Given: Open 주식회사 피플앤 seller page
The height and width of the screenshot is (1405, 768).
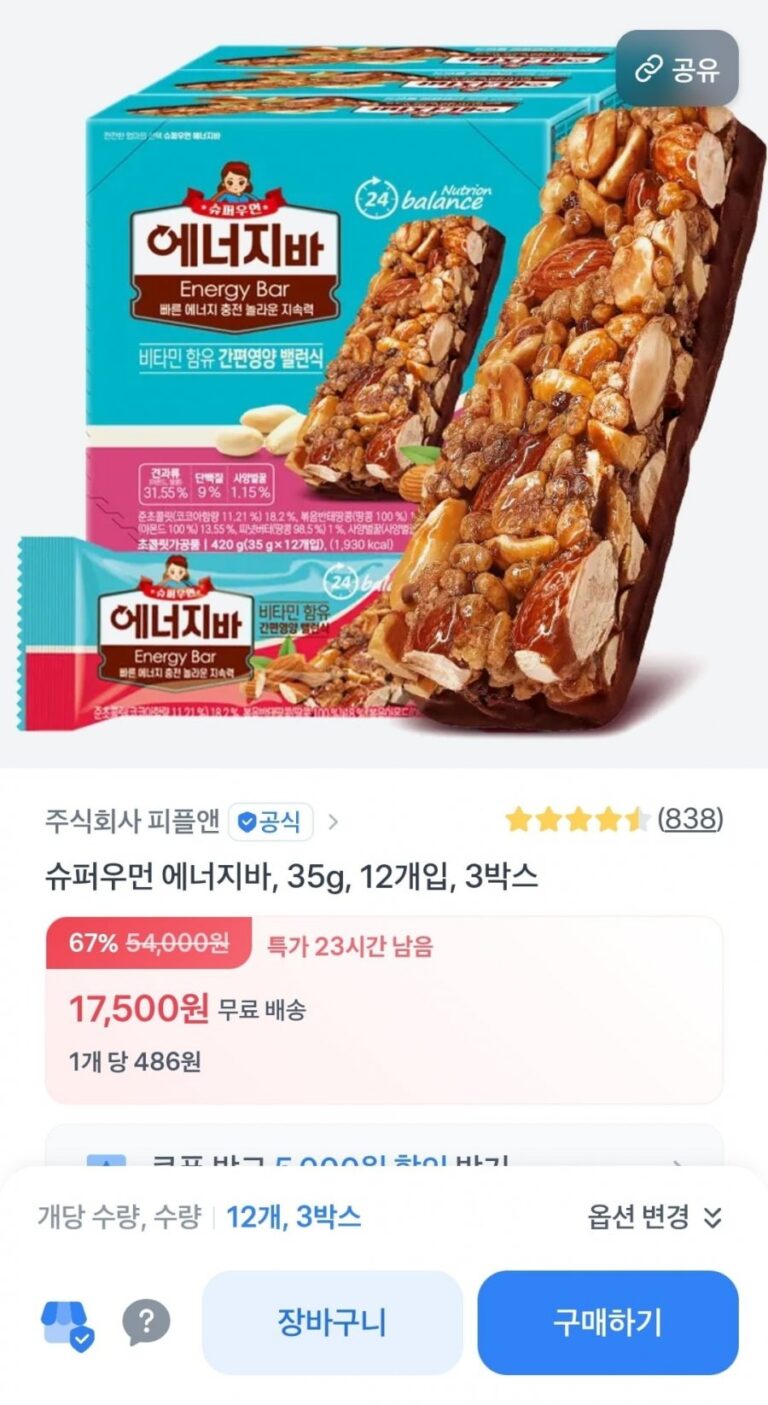Looking at the screenshot, I should pyautogui.click(x=132, y=822).
